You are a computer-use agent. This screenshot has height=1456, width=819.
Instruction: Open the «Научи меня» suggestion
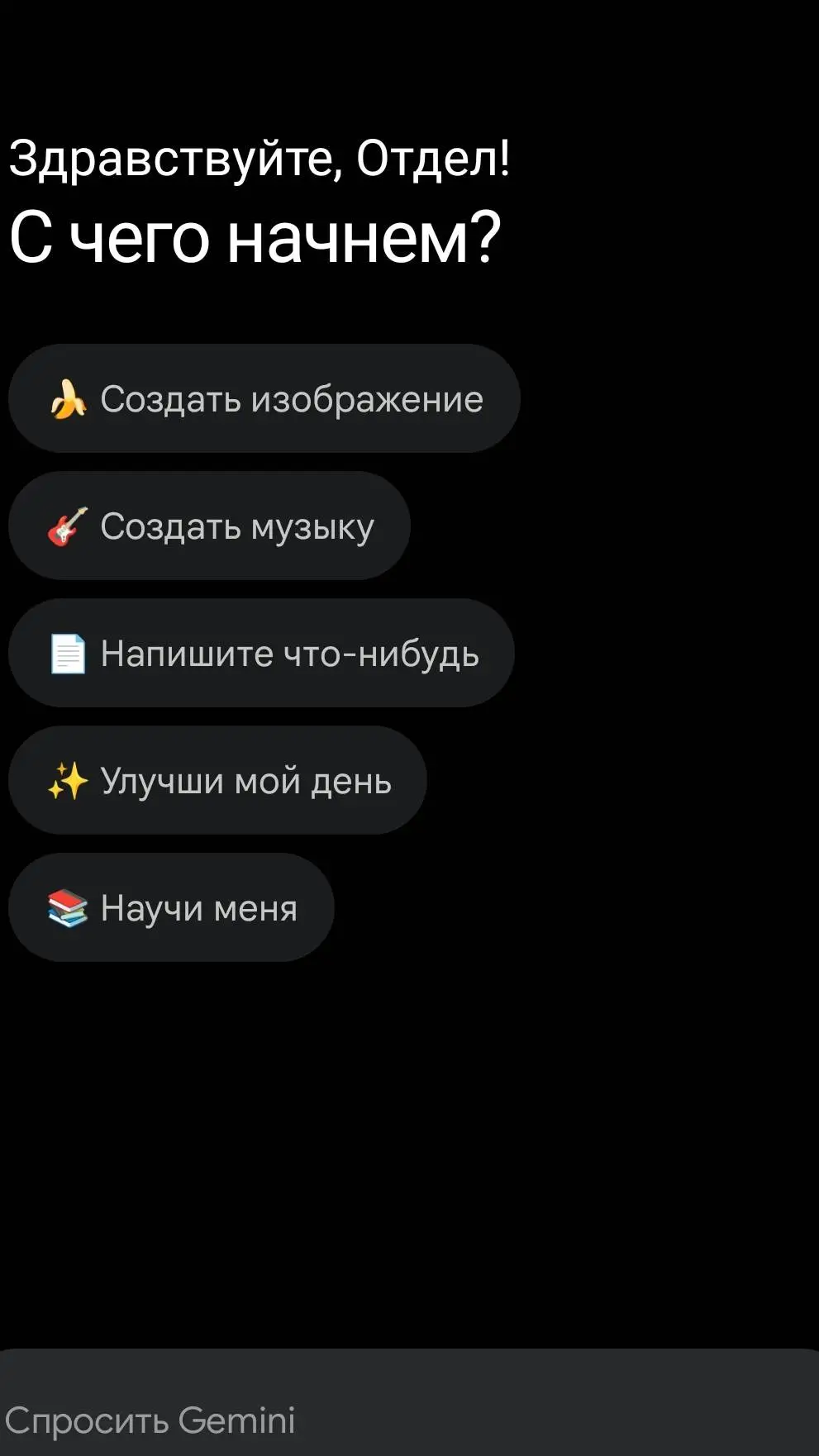click(x=171, y=908)
